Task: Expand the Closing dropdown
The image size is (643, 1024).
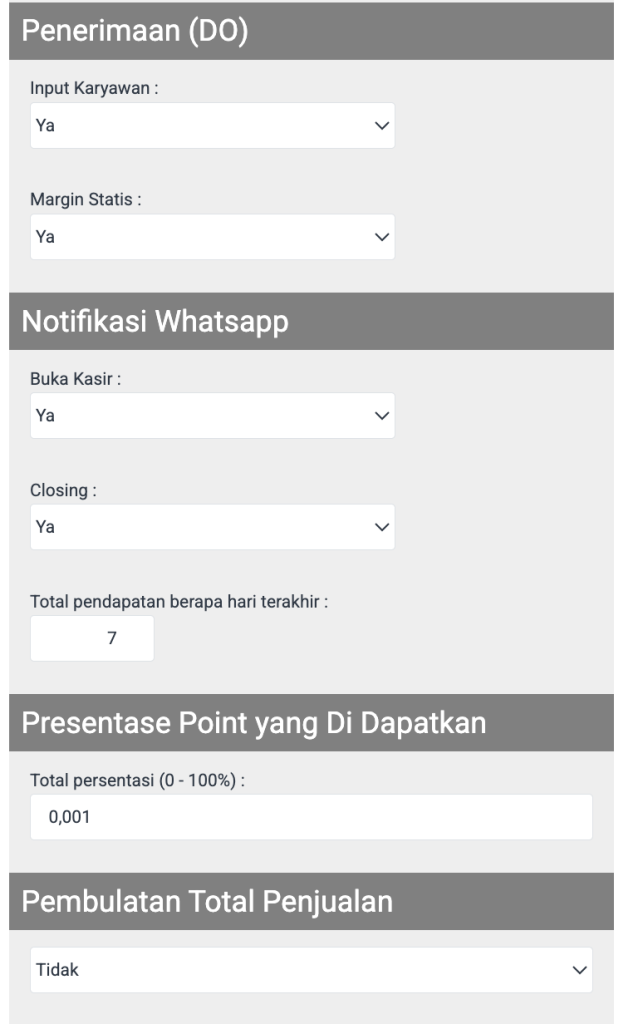Action: pos(212,527)
